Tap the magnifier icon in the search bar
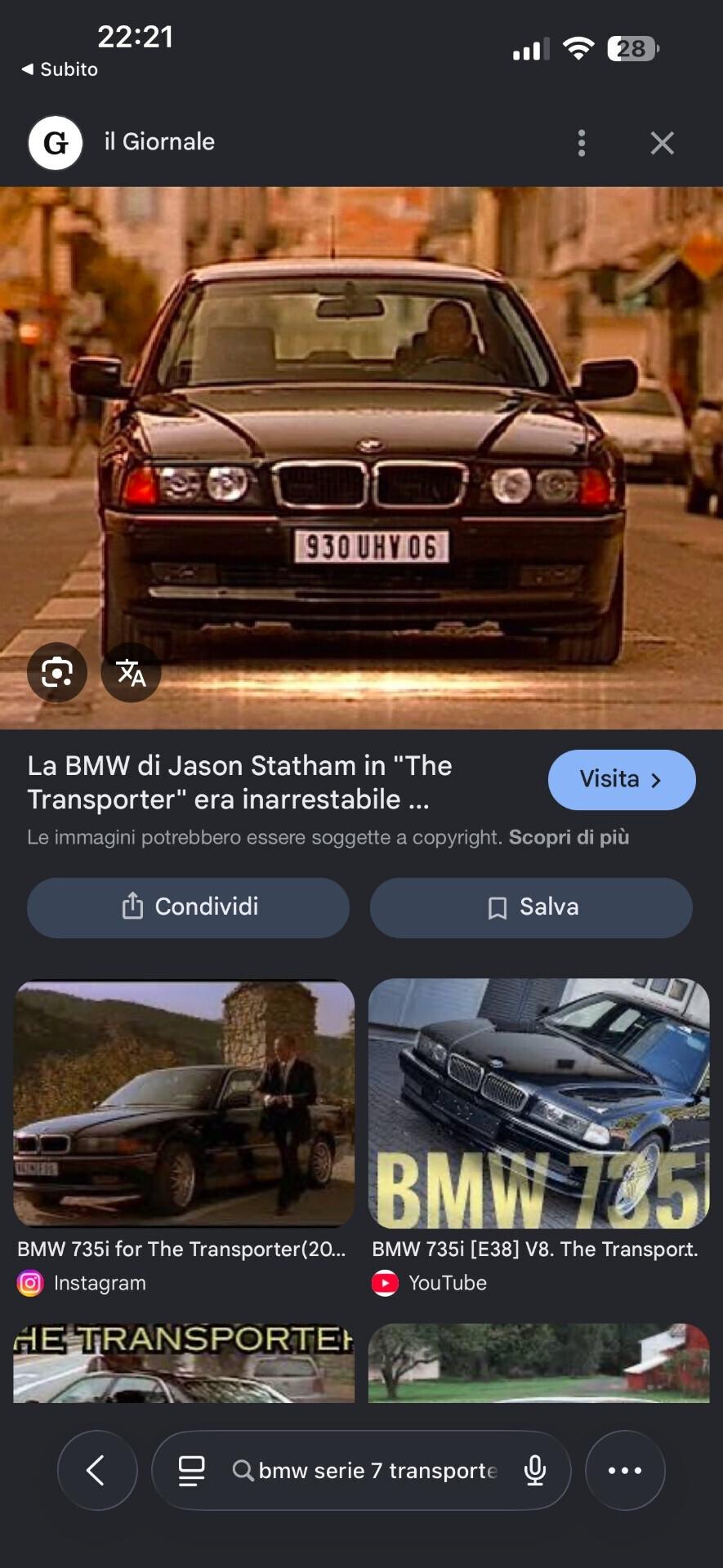The image size is (723, 1568). (243, 1470)
